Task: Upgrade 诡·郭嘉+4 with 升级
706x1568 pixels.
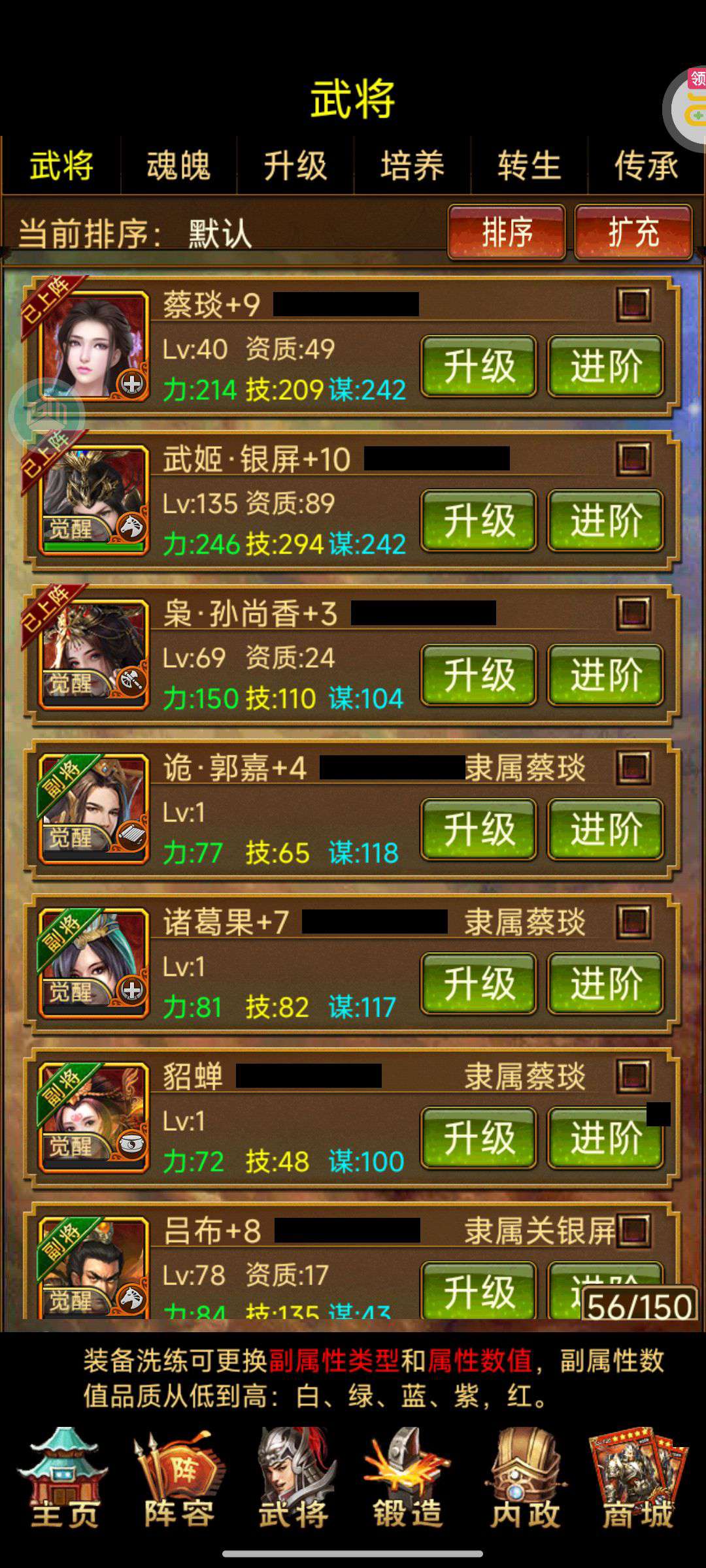Action: (x=479, y=829)
